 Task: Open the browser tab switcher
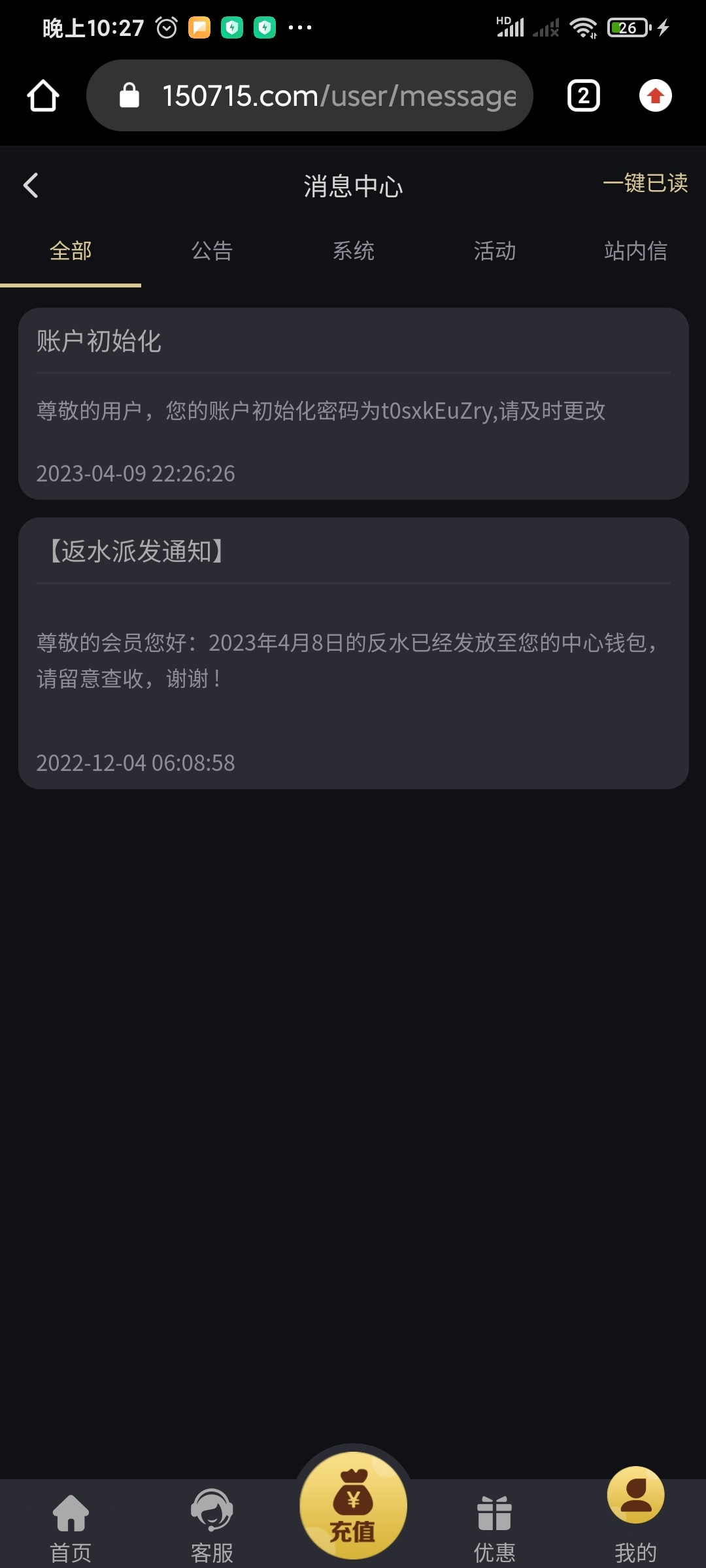point(584,96)
